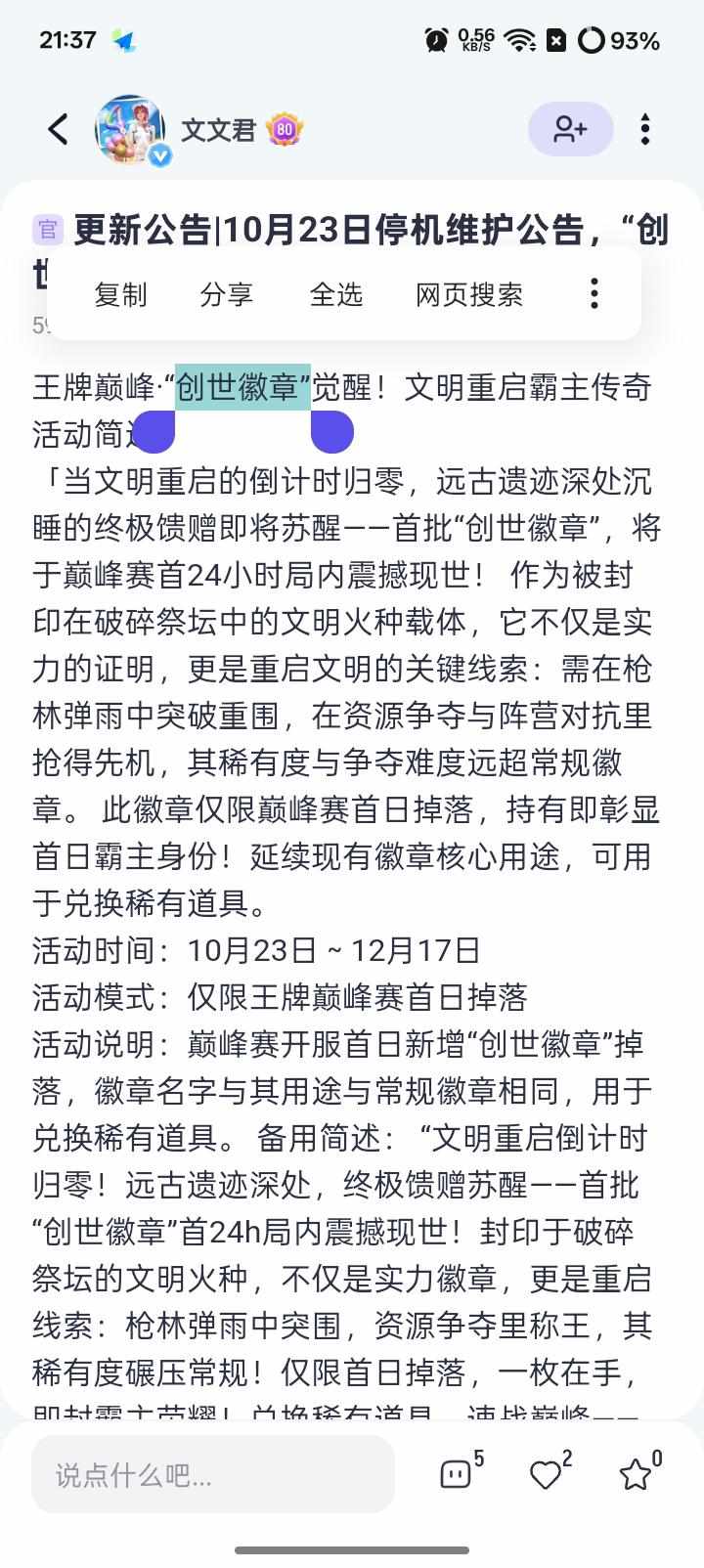Copy the selected text with 复制
The width and height of the screenshot is (704, 1568).
pos(120,294)
